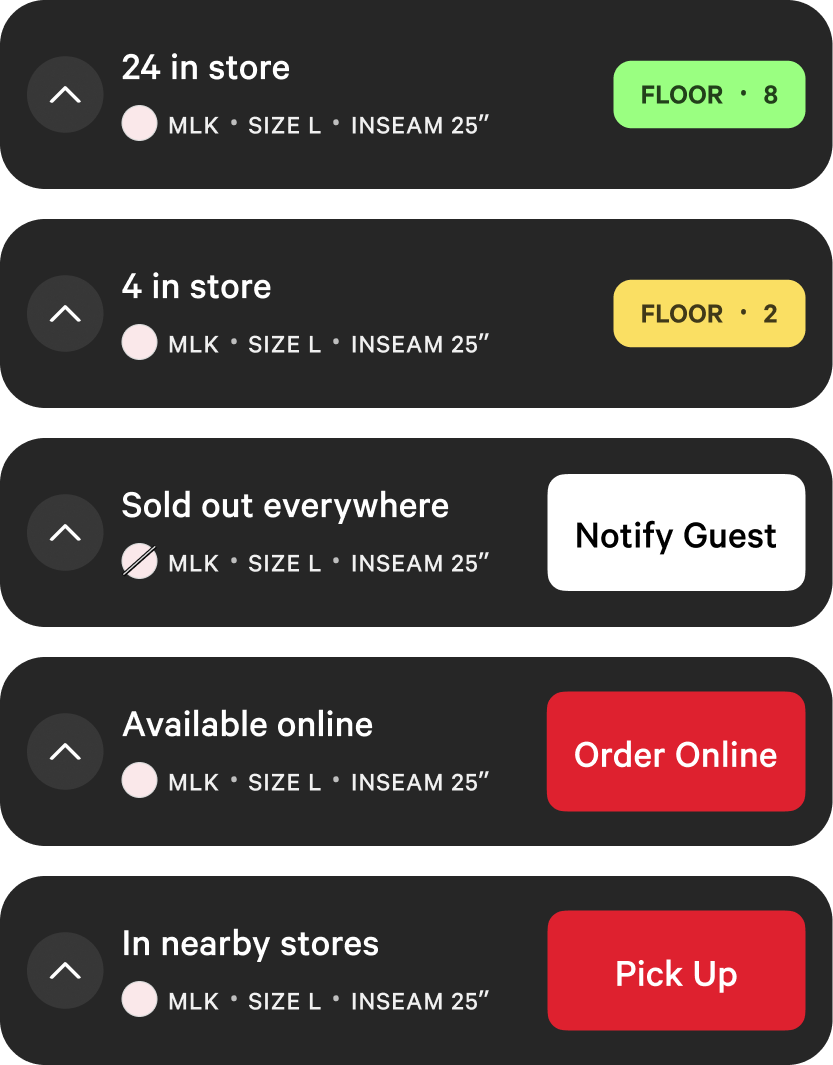Expand the 24 in store card
Image resolution: width=833 pixels, height=1065 pixels.
(65, 95)
